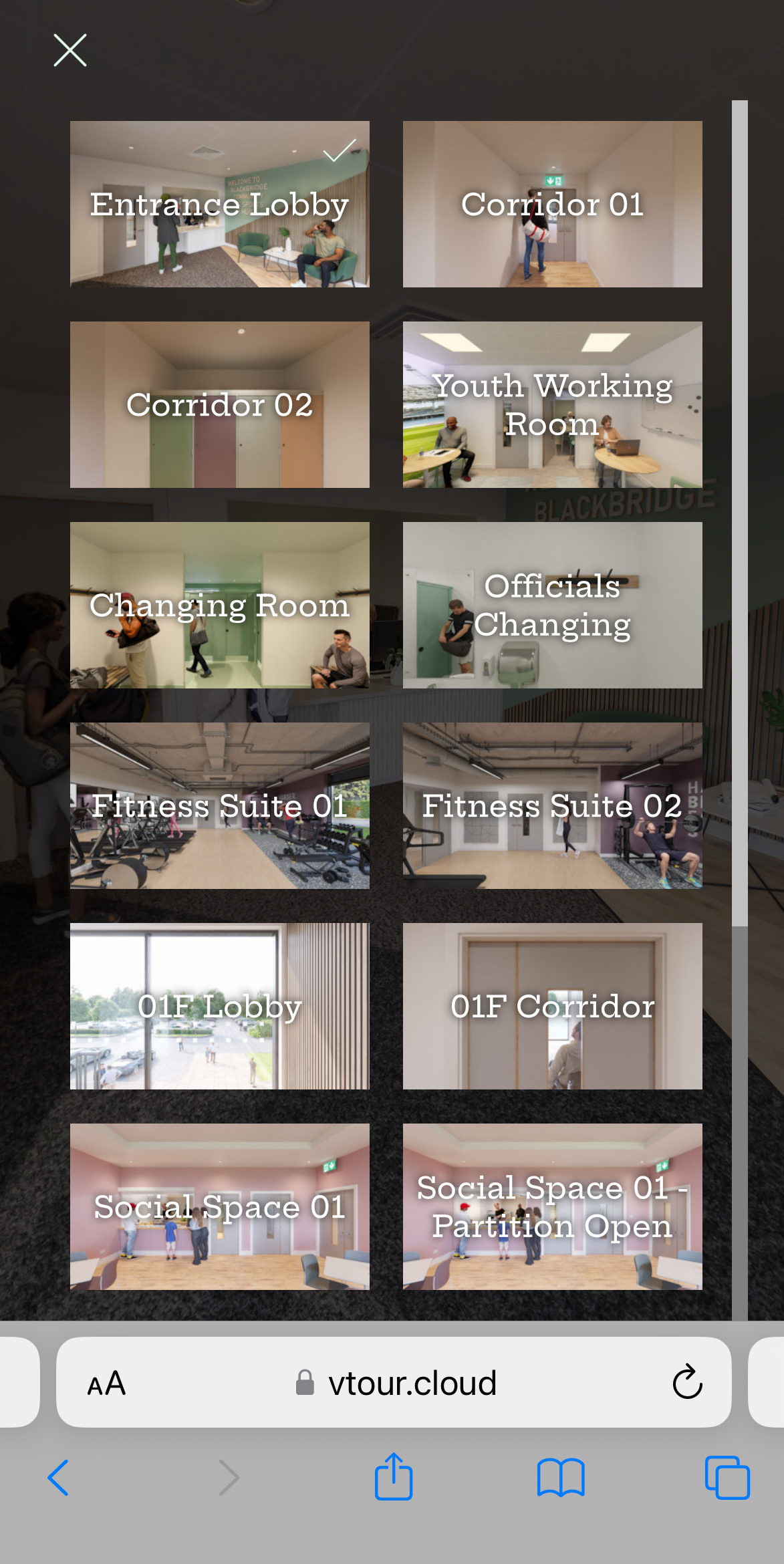Go to the 01F Corridor
Viewport: 784px width, 1564px height.
pos(552,1006)
